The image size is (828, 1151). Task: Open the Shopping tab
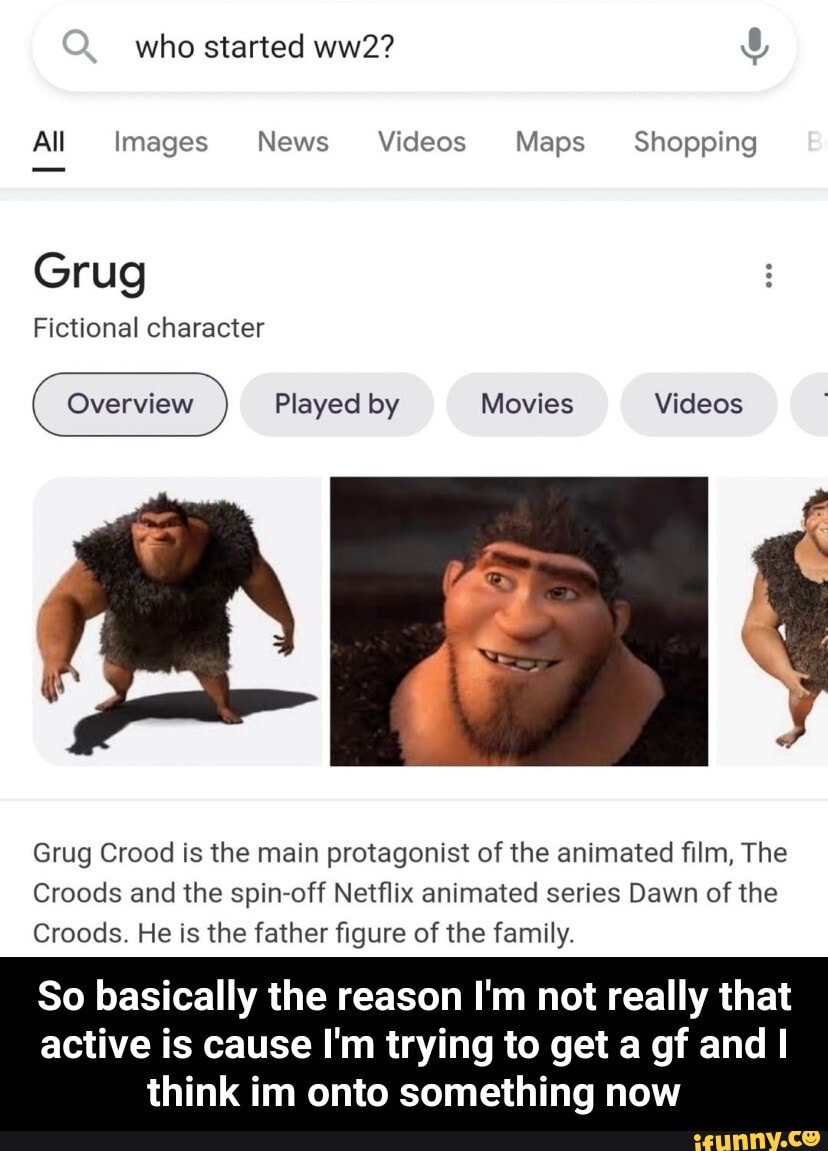pyautogui.click(x=695, y=142)
